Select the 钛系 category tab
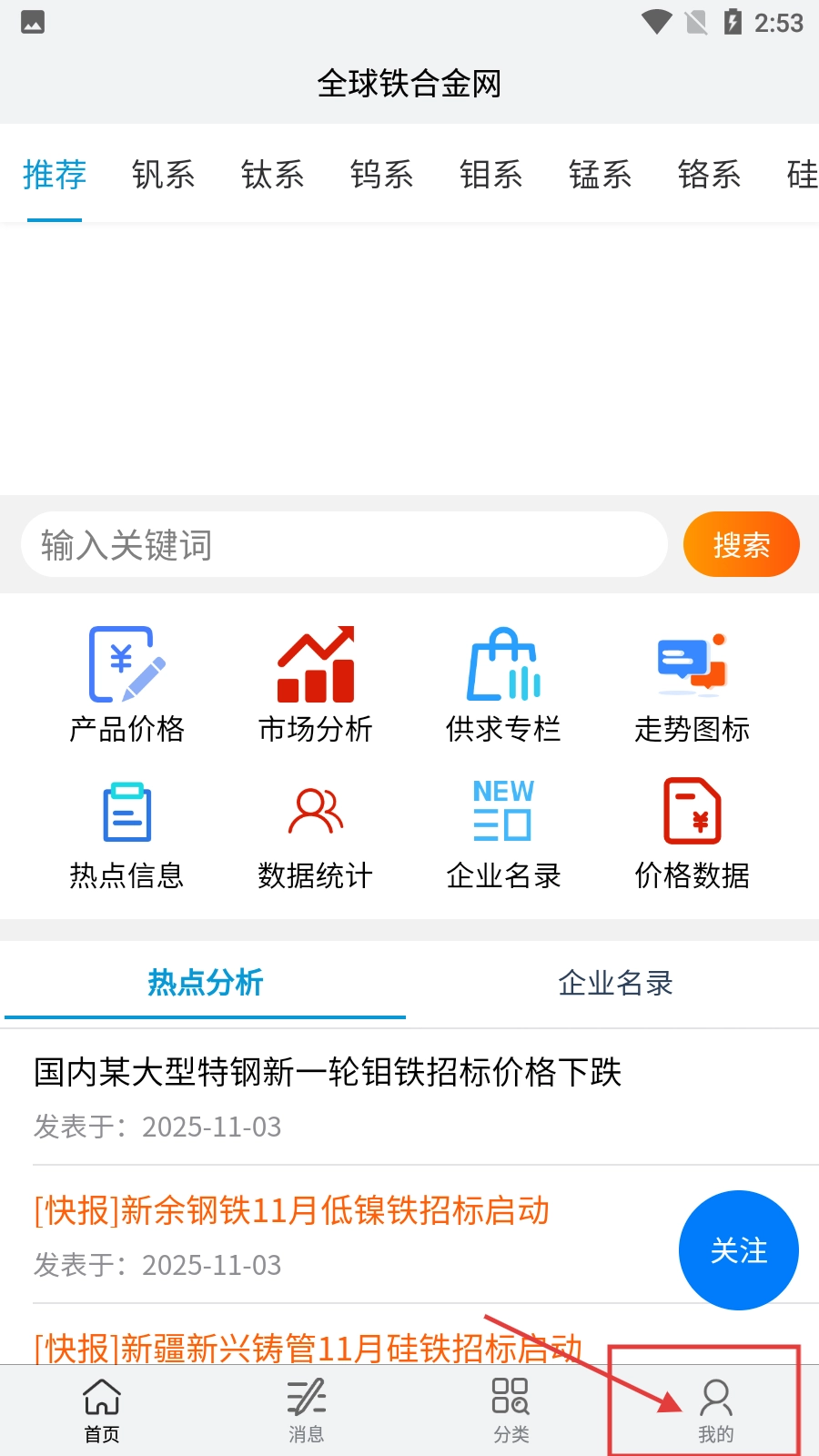Viewport: 819px width, 1456px height. (272, 174)
